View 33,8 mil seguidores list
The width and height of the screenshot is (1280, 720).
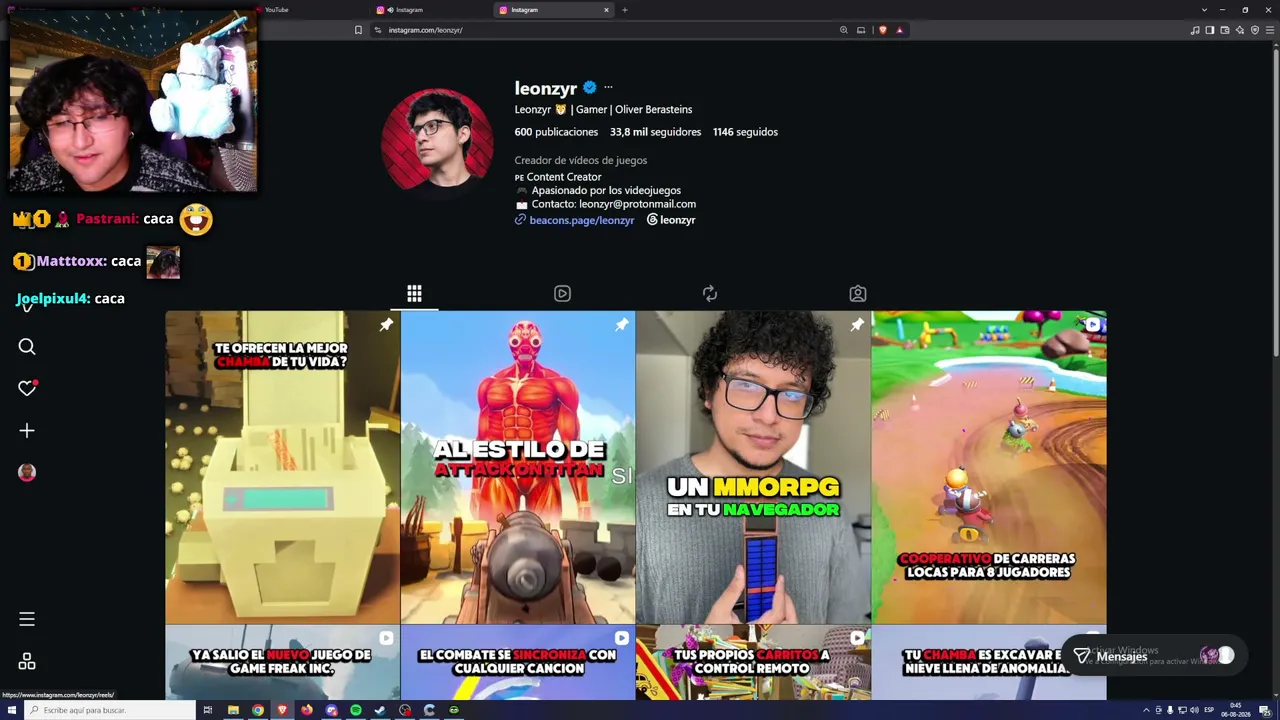pyautogui.click(x=655, y=132)
